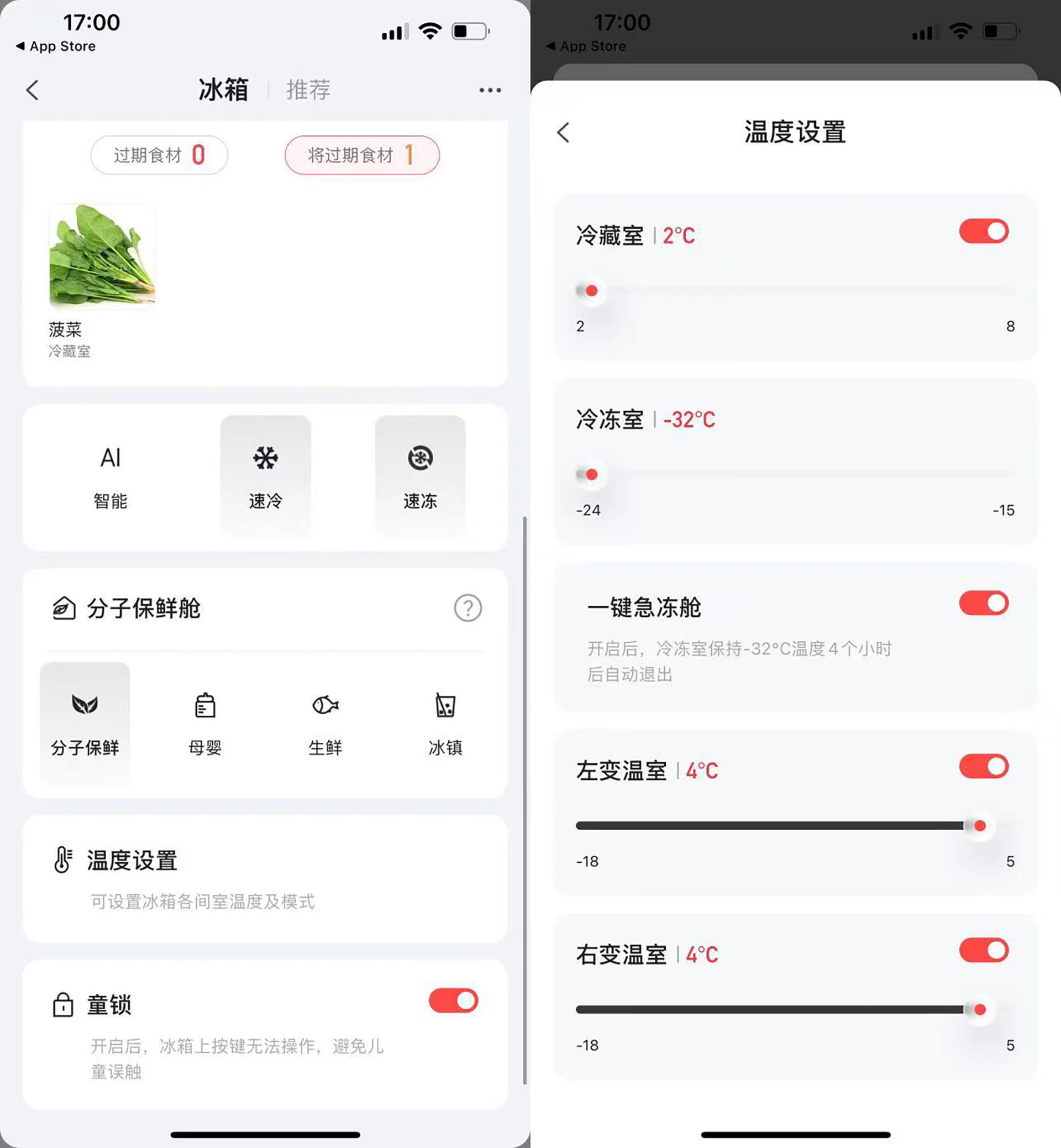Go back using the left chevron on 冰箱 page
This screenshot has width=1061, height=1148.
point(33,90)
